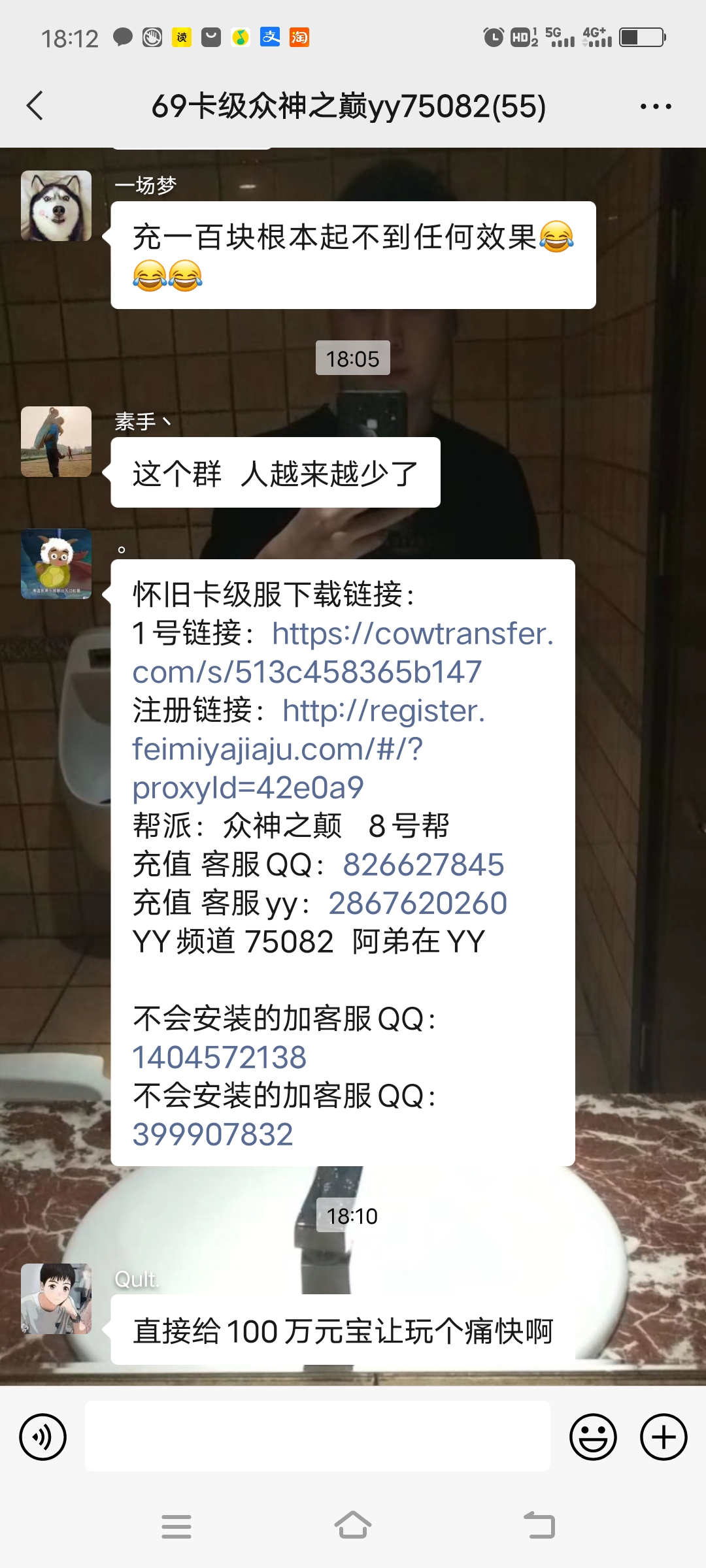
Task: Open the cowtransfer.com download link
Action: (x=344, y=653)
